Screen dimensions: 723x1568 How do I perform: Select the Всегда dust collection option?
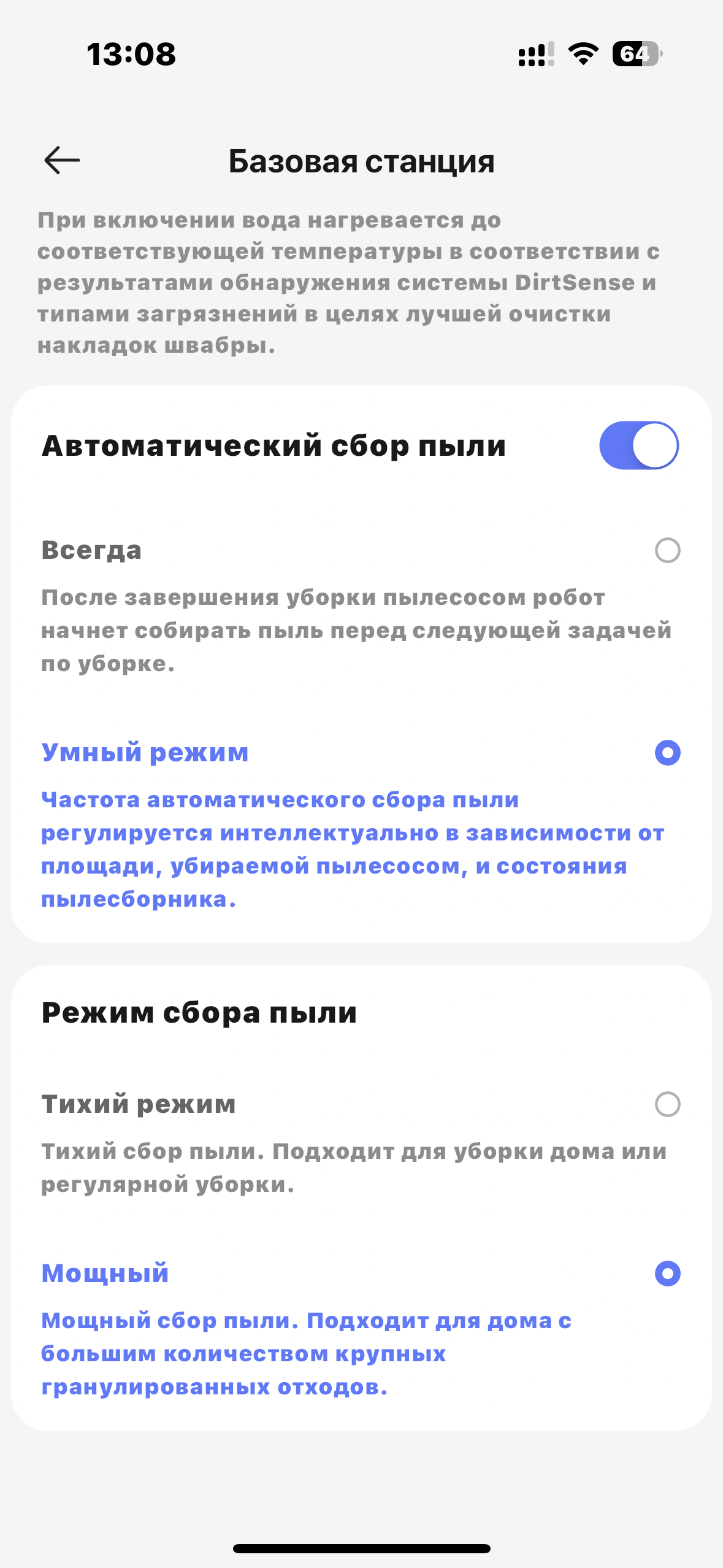[x=667, y=550]
